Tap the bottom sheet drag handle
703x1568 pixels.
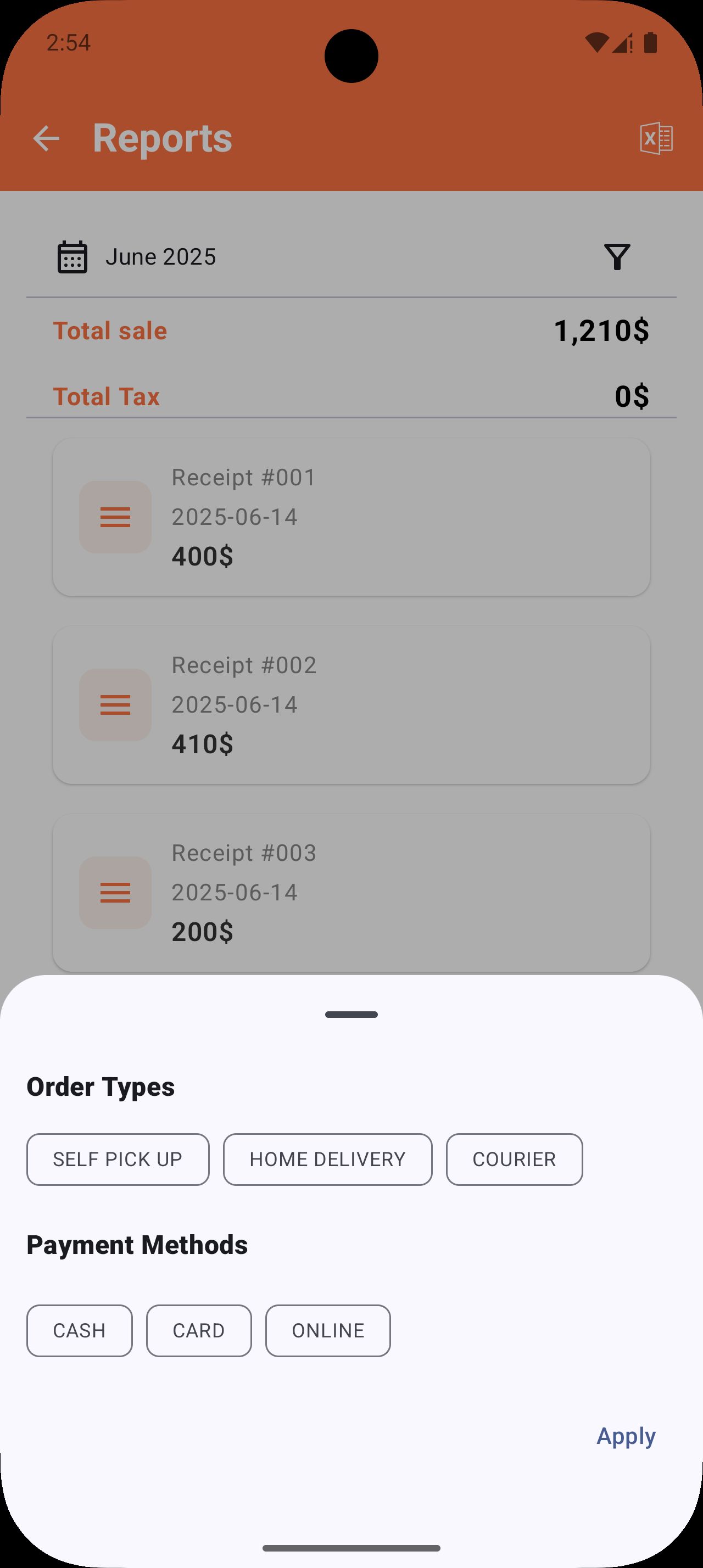pos(351,1015)
